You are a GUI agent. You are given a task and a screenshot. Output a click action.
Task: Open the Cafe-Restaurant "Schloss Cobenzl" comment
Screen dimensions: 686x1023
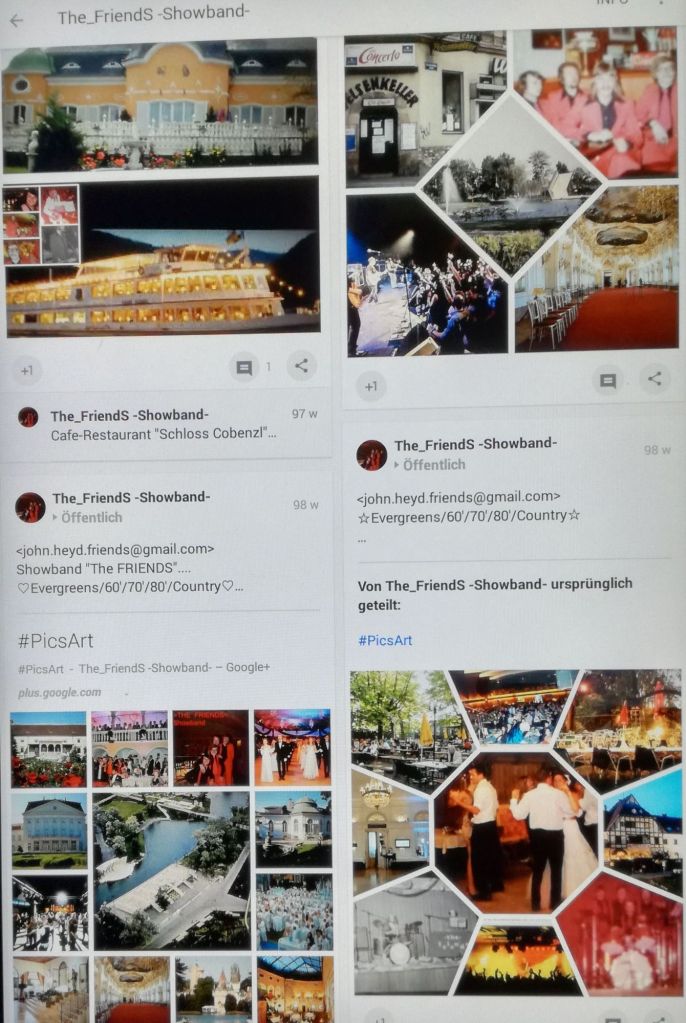[x=164, y=434]
